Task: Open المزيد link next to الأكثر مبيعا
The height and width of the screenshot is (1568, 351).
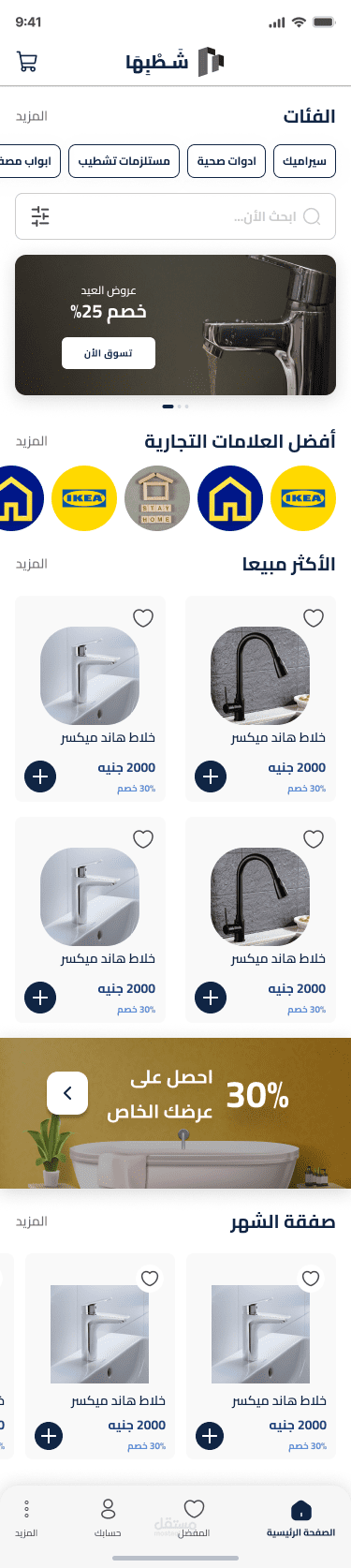Action: pyautogui.click(x=31, y=564)
